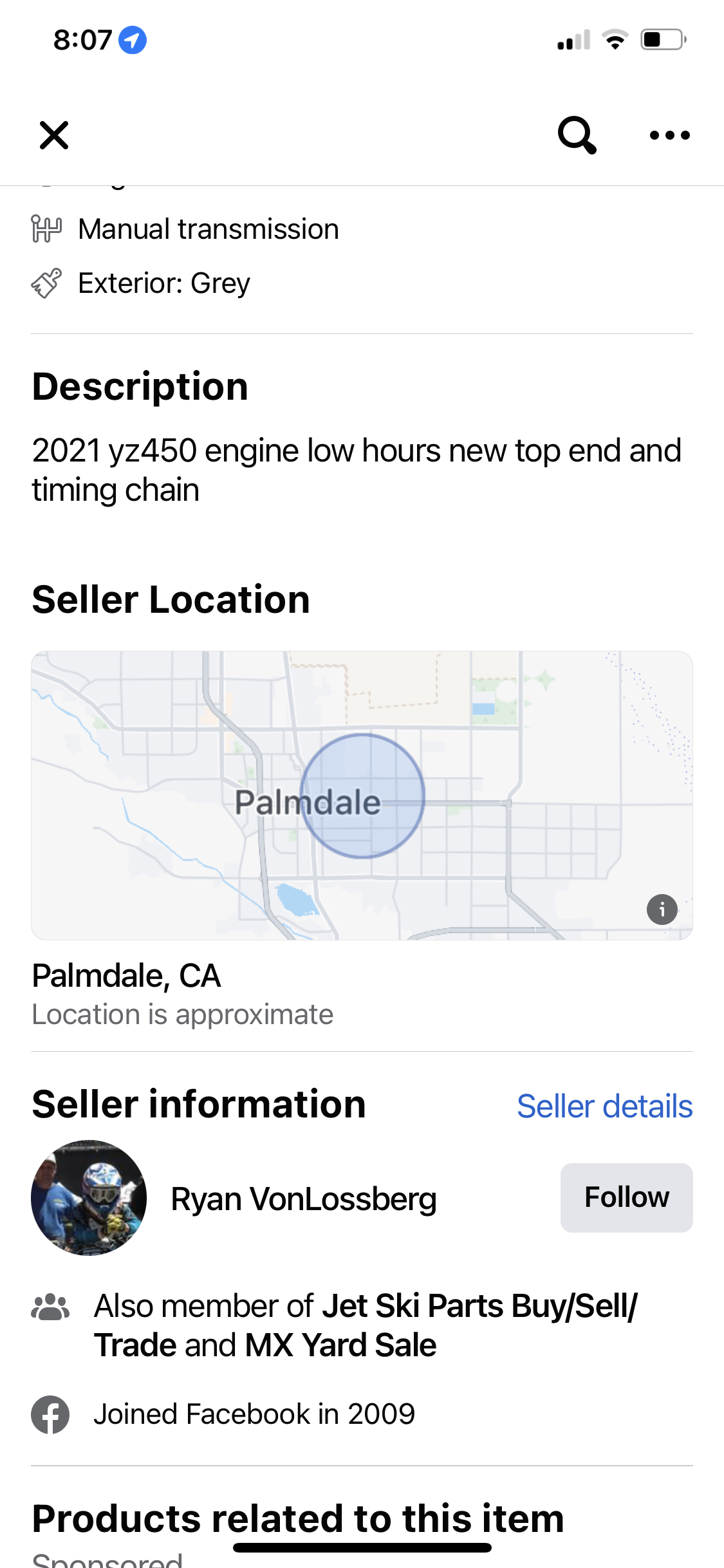This screenshot has width=724, height=1568.
Task: Follow Ryan VonLossberg
Action: click(626, 1198)
